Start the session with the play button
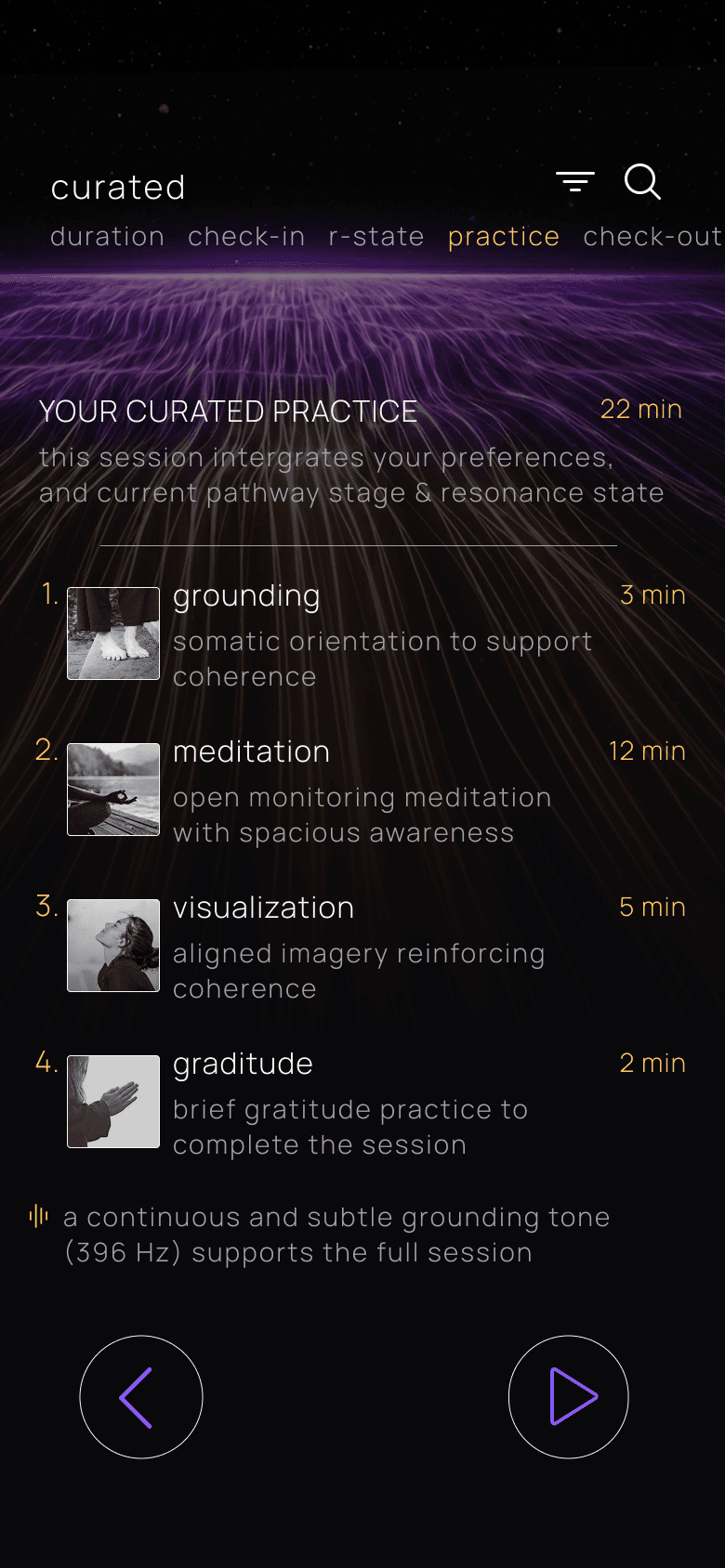This screenshot has height=1568, width=725. point(569,1397)
